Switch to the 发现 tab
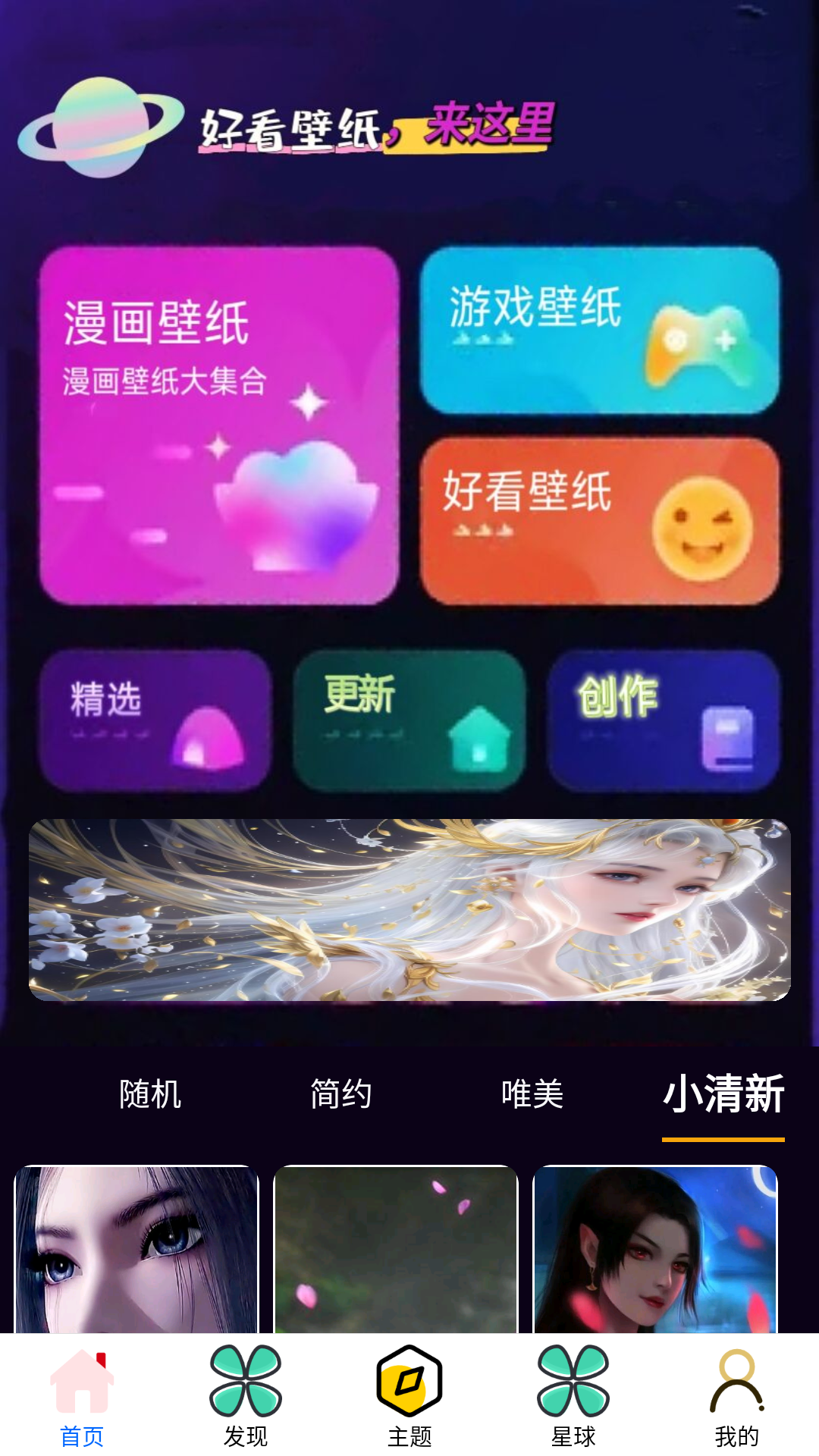 point(246,1395)
